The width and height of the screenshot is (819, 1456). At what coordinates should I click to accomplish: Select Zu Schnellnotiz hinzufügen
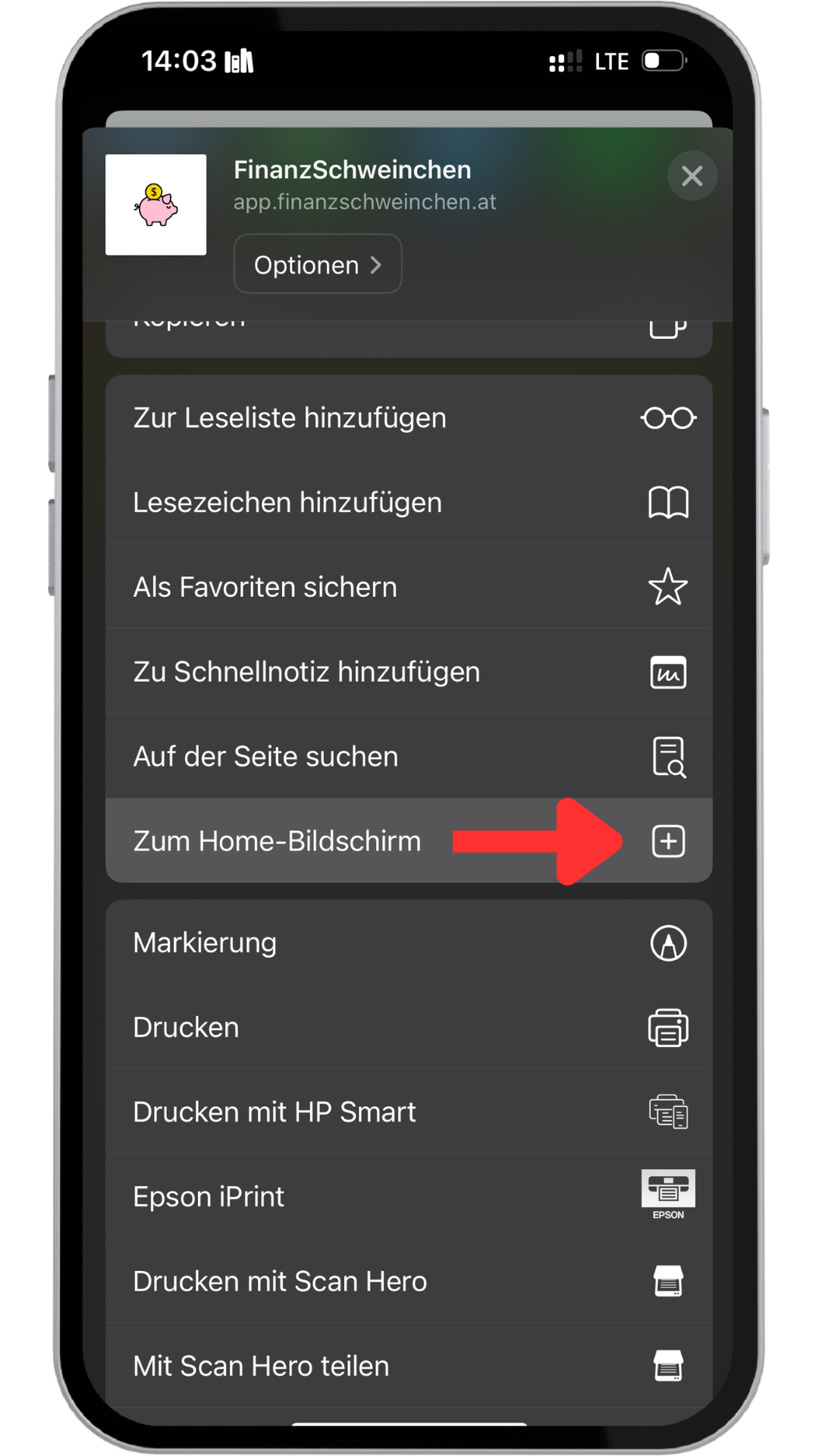pos(408,672)
